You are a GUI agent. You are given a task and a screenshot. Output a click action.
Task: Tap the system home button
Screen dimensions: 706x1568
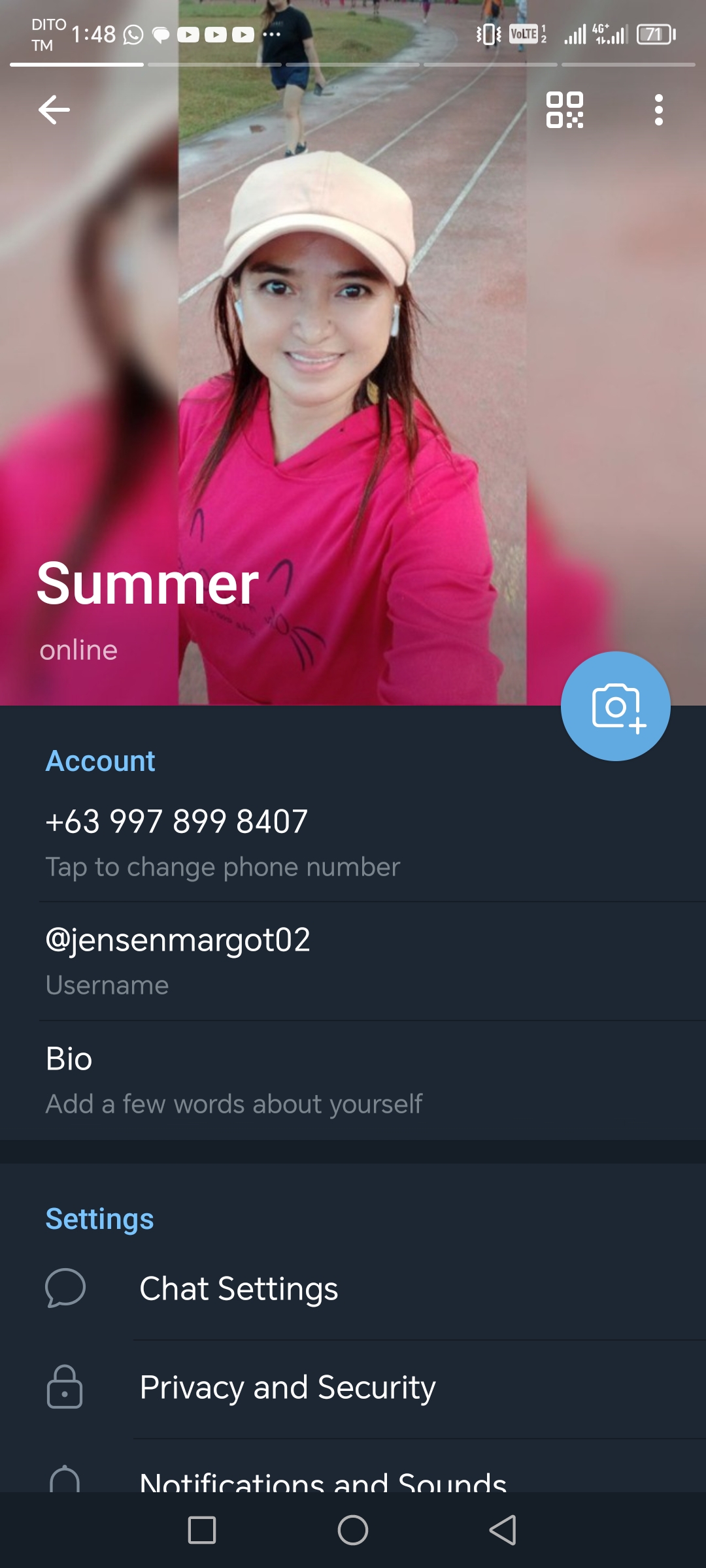353,1530
